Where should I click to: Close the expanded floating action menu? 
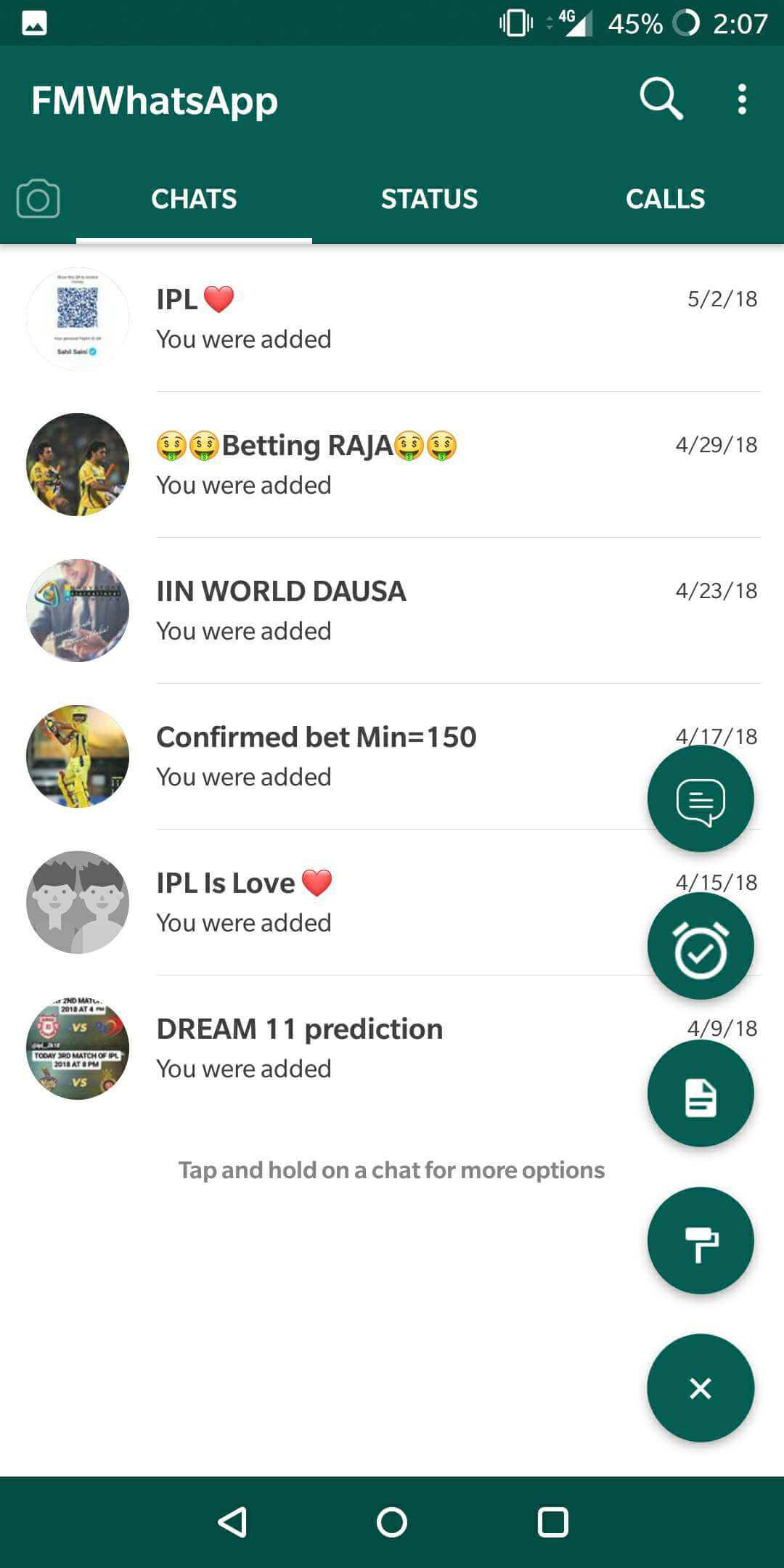pyautogui.click(x=701, y=1388)
